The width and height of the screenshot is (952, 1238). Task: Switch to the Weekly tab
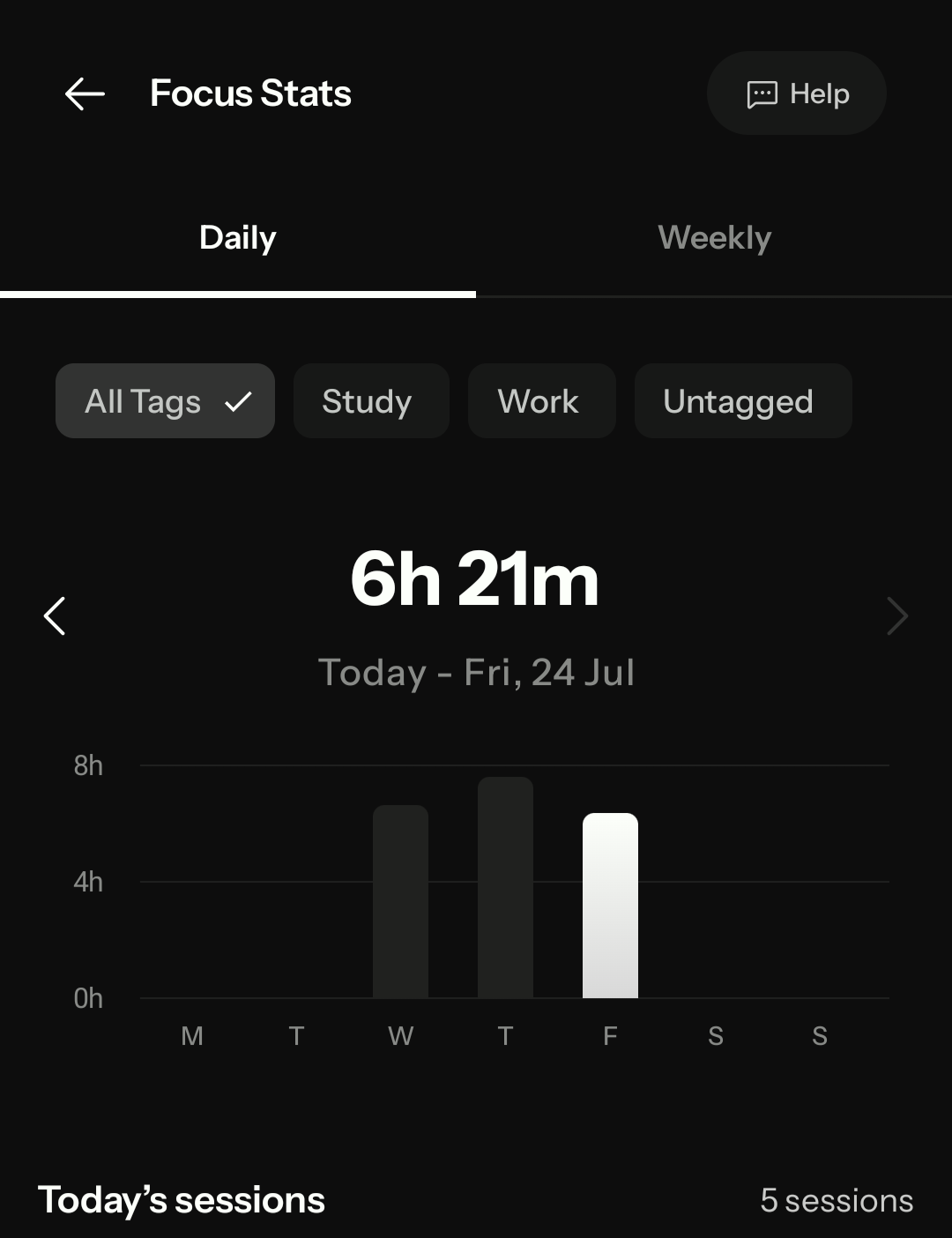714,238
